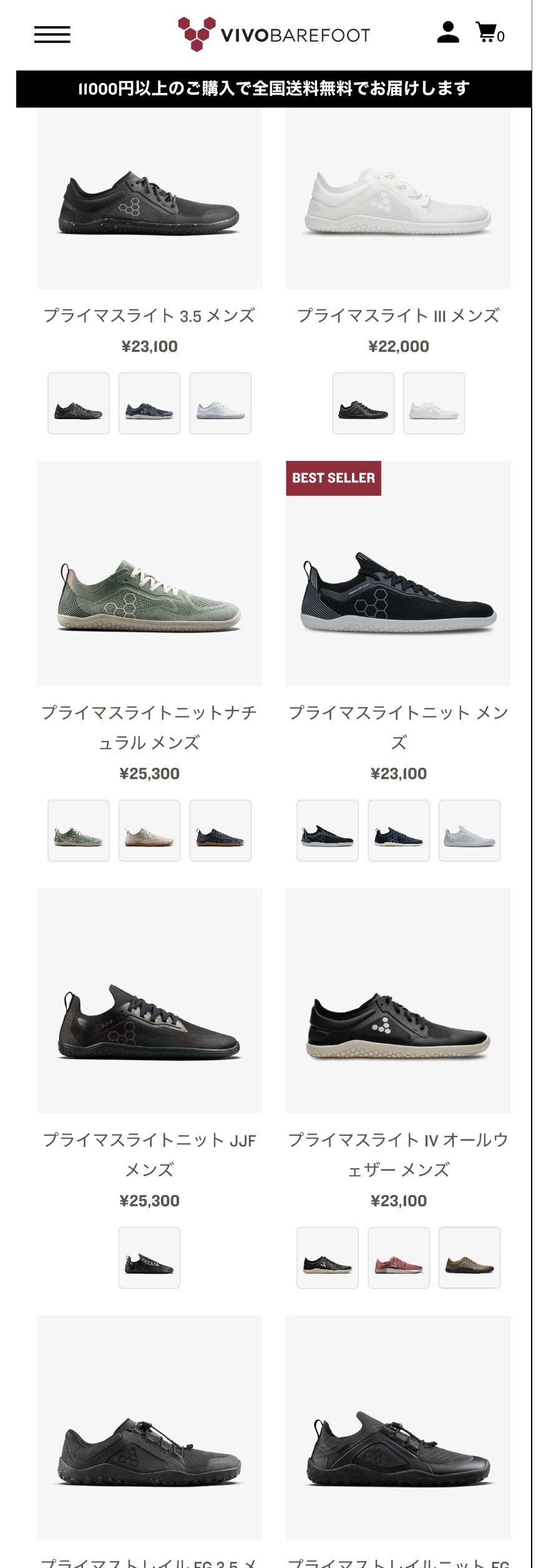The height and width of the screenshot is (1568, 536).
Task: Select olive プライマスライト IV オールウェザー swatch
Action: point(469,1258)
